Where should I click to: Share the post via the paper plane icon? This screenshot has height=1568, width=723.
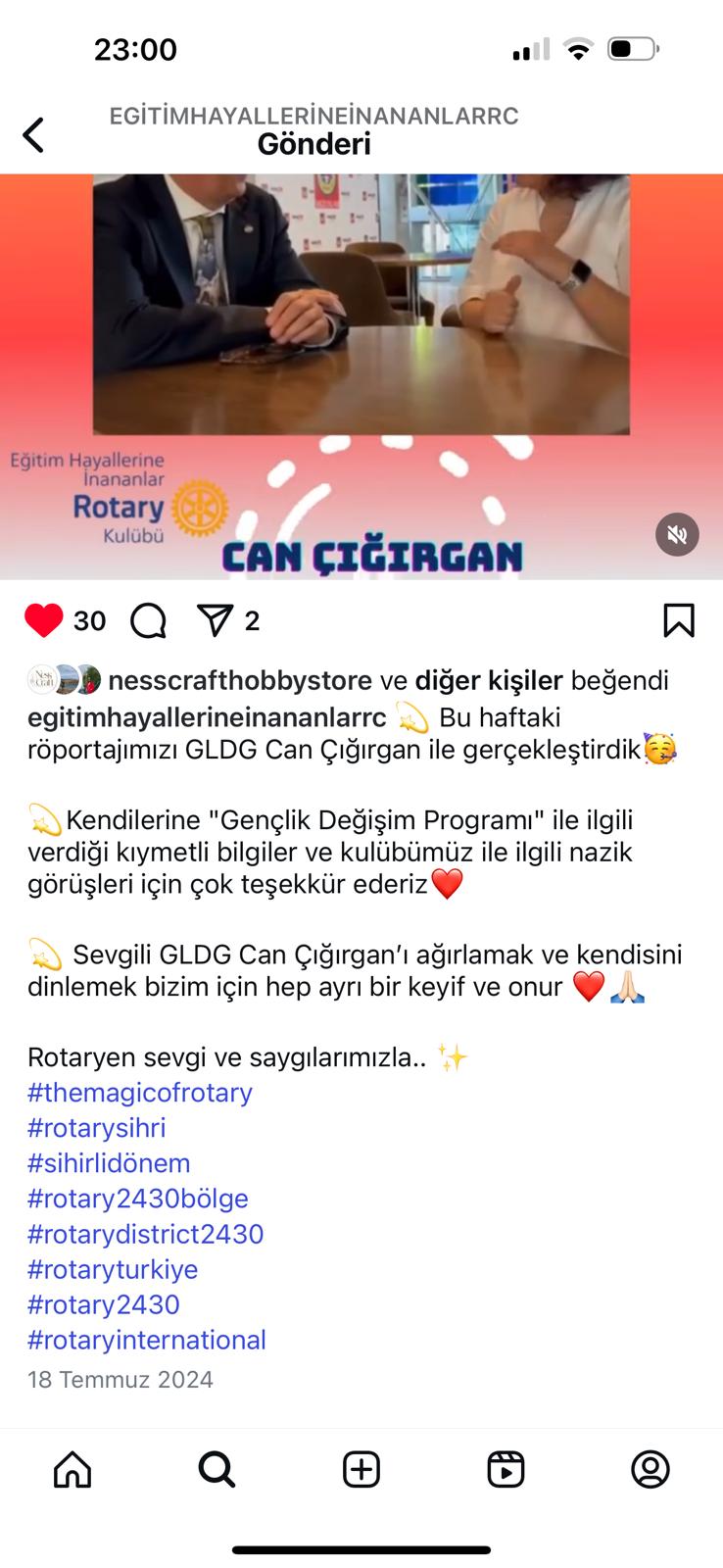click(215, 620)
